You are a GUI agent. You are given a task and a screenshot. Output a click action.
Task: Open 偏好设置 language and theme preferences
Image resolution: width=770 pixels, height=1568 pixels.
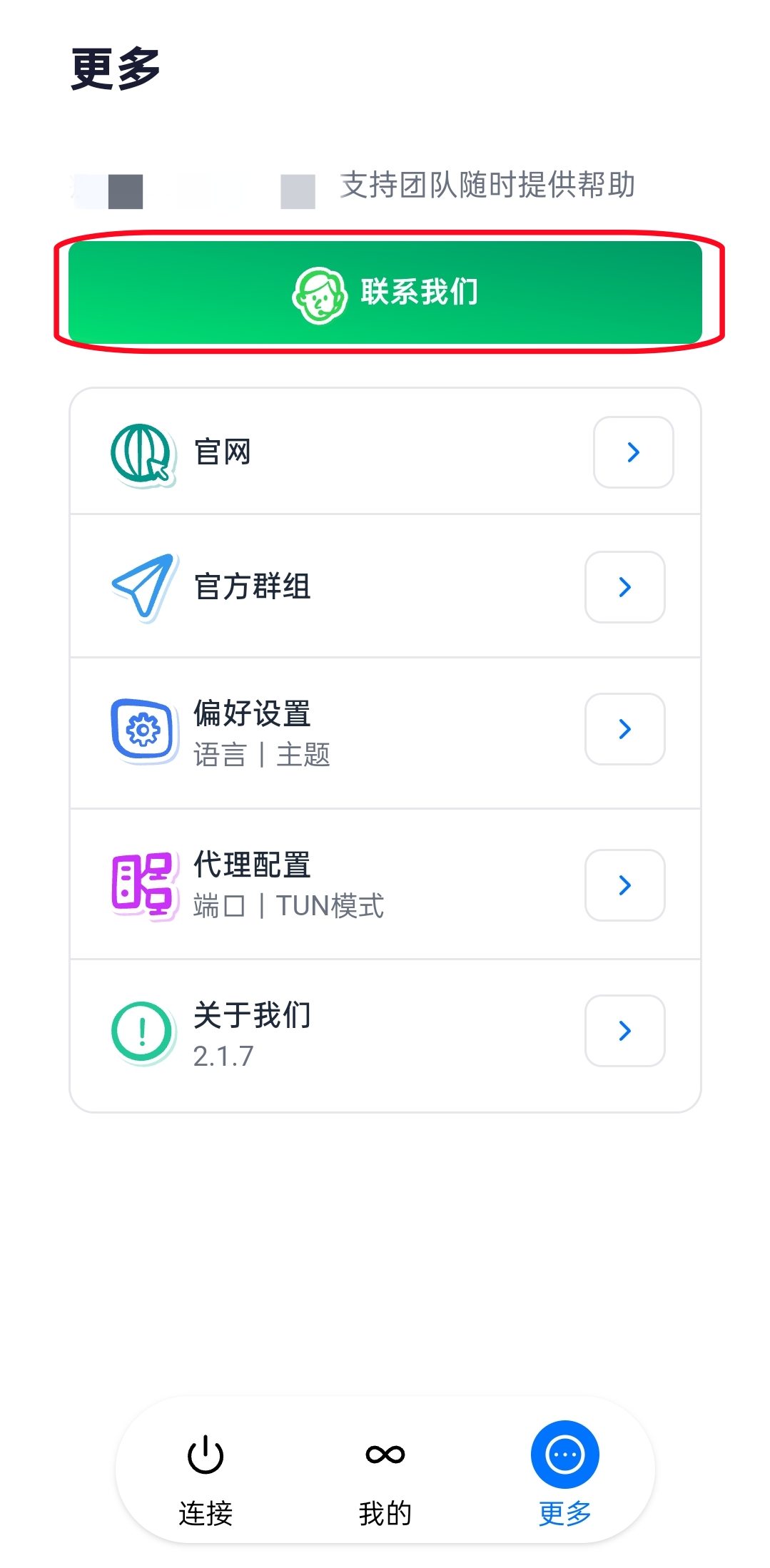click(x=385, y=731)
